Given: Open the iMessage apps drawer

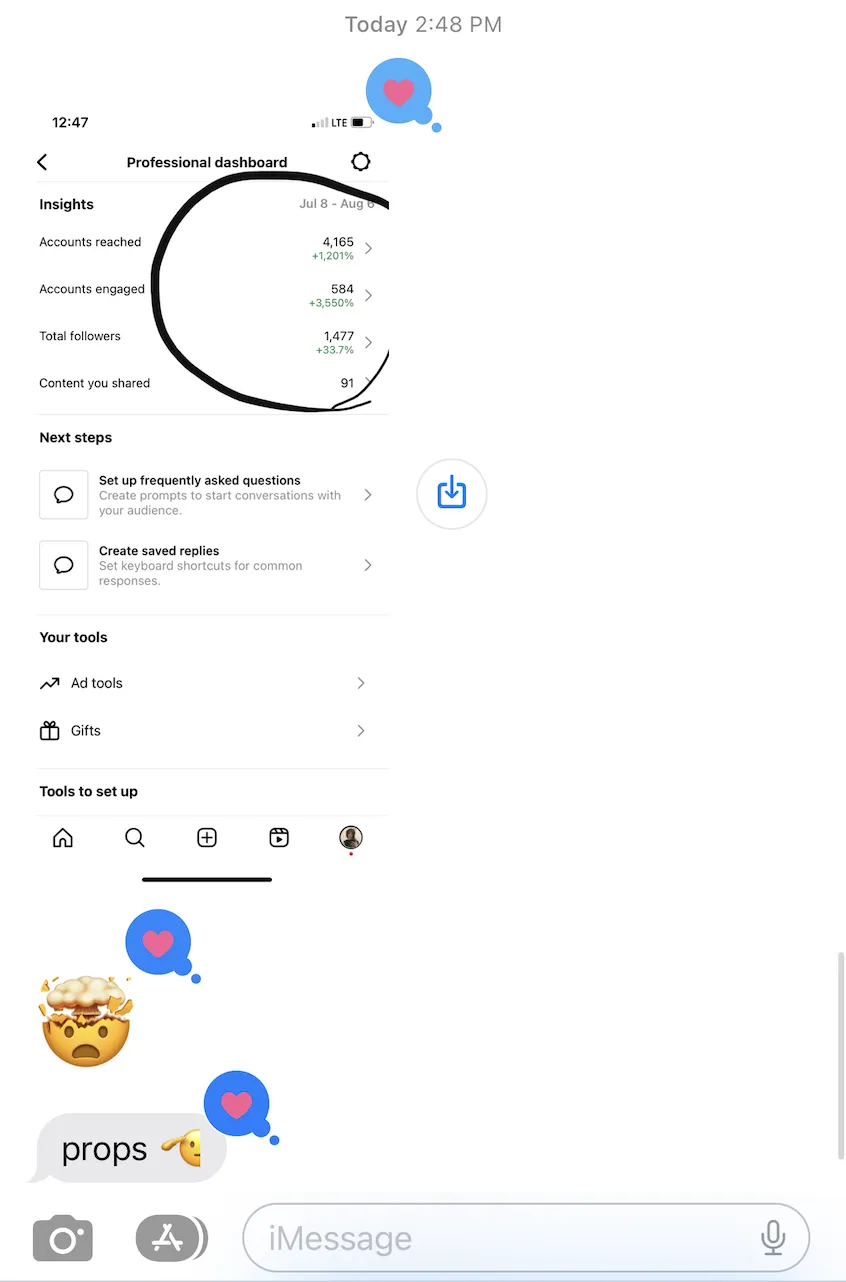Looking at the screenshot, I should point(168,1239).
